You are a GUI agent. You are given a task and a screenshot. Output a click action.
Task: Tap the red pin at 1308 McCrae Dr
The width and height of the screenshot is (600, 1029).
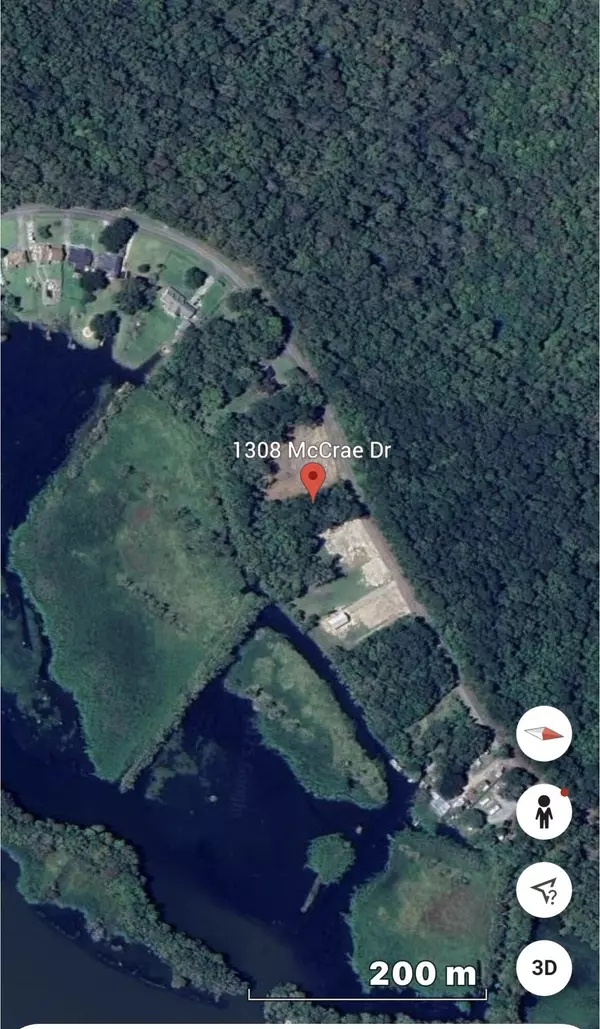[313, 480]
